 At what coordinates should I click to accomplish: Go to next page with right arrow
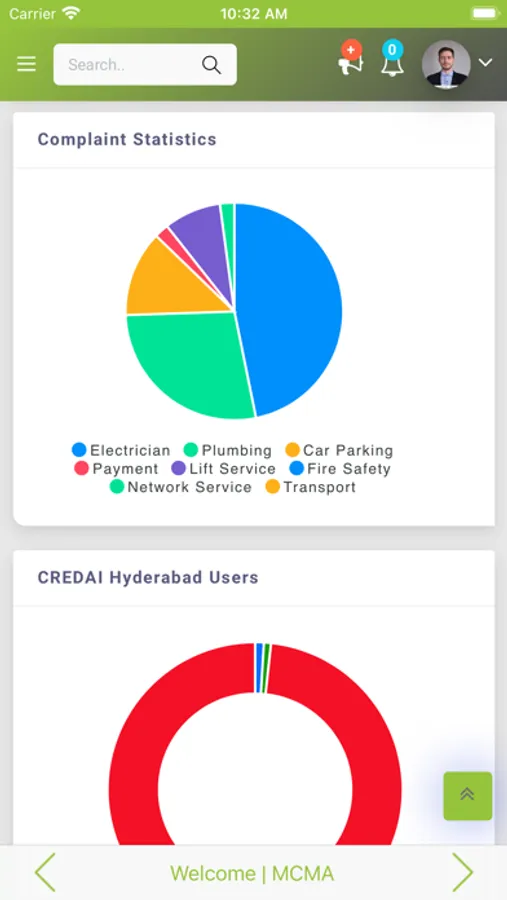tap(463, 872)
